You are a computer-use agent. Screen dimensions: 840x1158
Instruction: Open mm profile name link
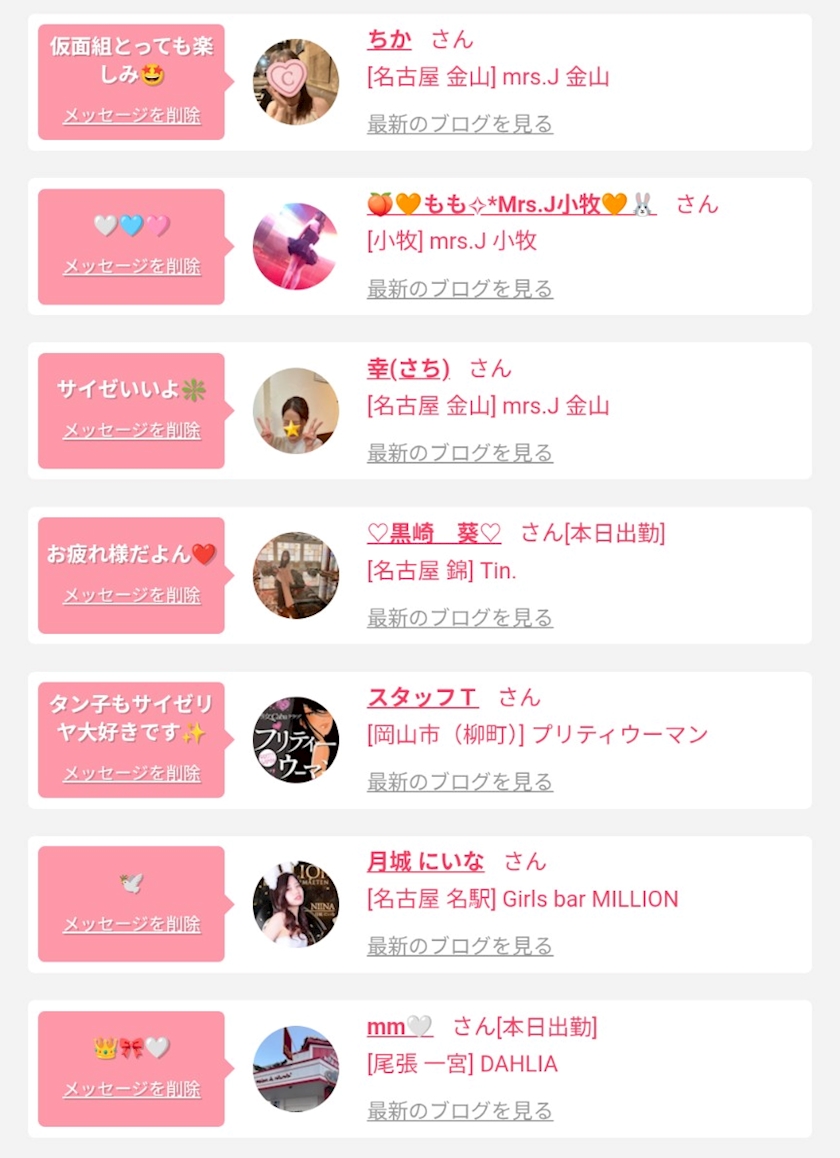399,1026
